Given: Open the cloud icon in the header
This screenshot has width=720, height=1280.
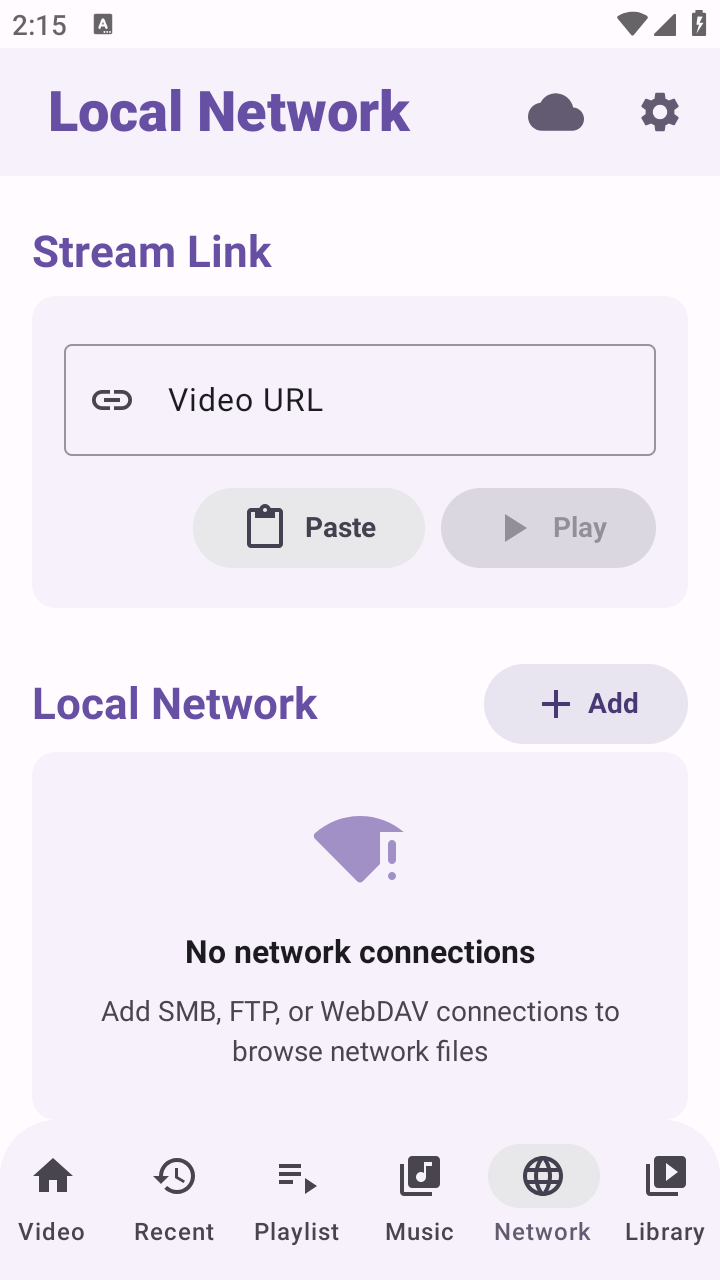Looking at the screenshot, I should tap(556, 113).
